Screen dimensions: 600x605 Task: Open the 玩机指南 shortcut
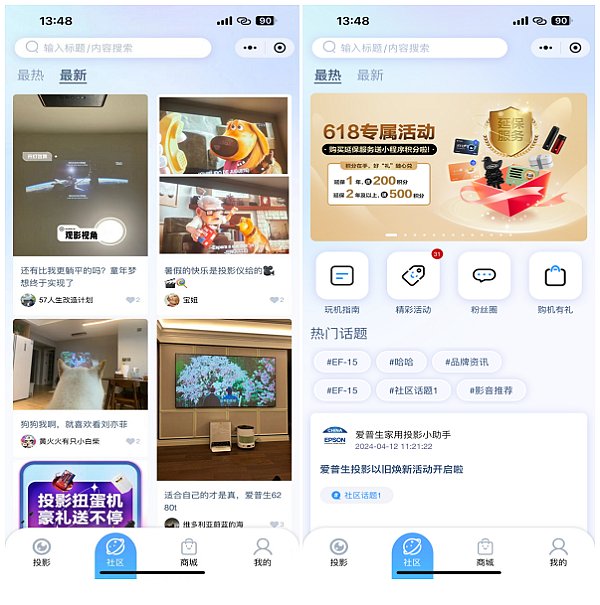pyautogui.click(x=341, y=276)
